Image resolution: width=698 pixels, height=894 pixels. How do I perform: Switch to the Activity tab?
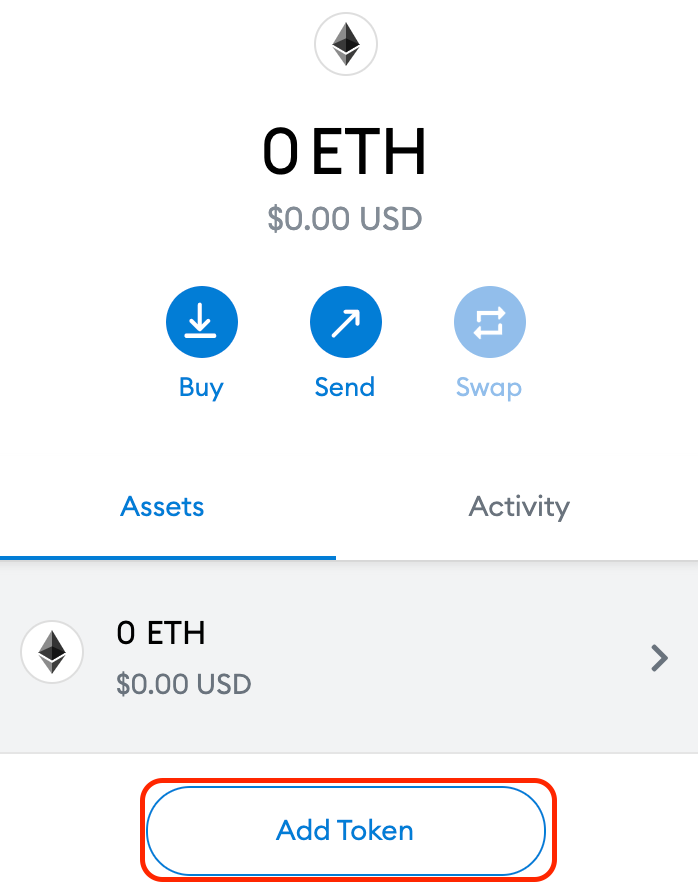click(519, 507)
